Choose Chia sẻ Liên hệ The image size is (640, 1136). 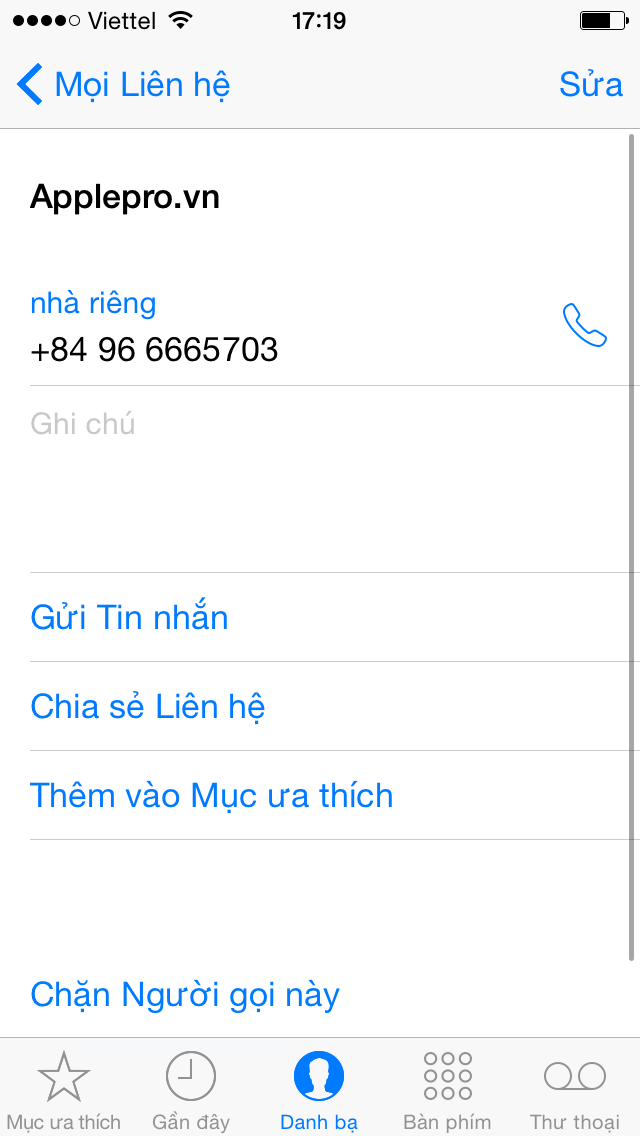tap(335, 706)
